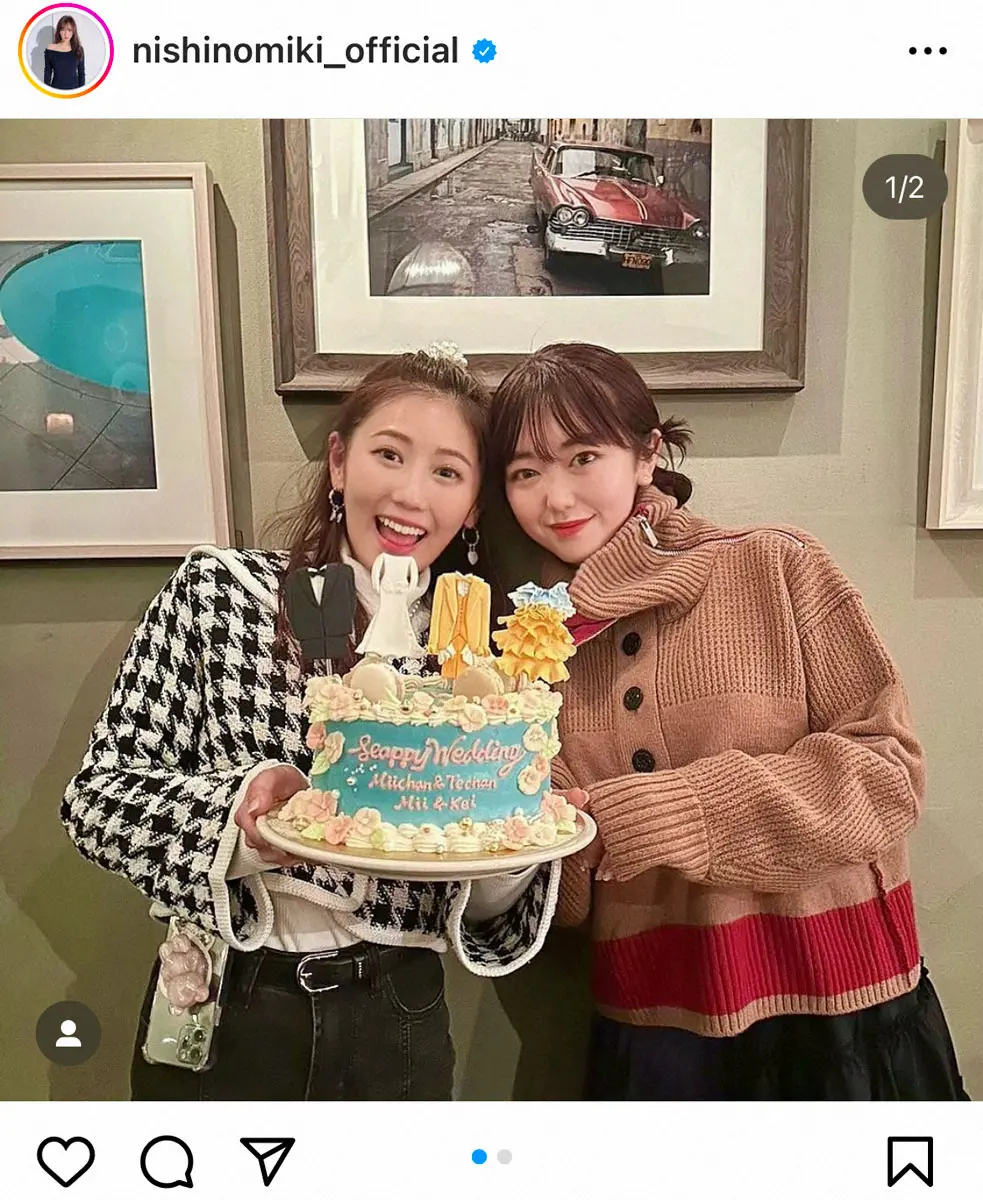Viewport: 983px width, 1200px height.
Task: Share the post via paper plane icon
Action: pos(267,1161)
